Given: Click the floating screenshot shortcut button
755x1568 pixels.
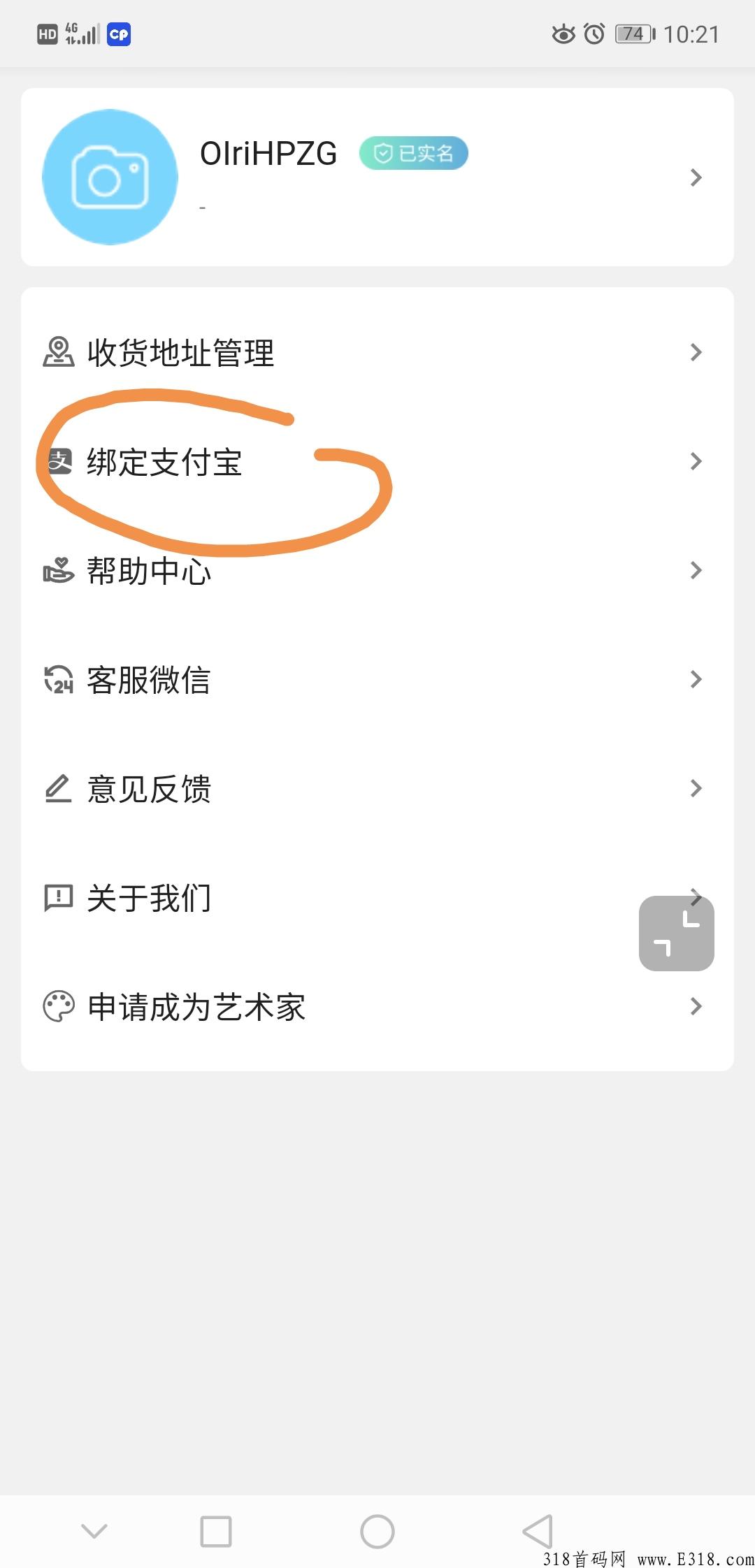Looking at the screenshot, I should tap(675, 934).
